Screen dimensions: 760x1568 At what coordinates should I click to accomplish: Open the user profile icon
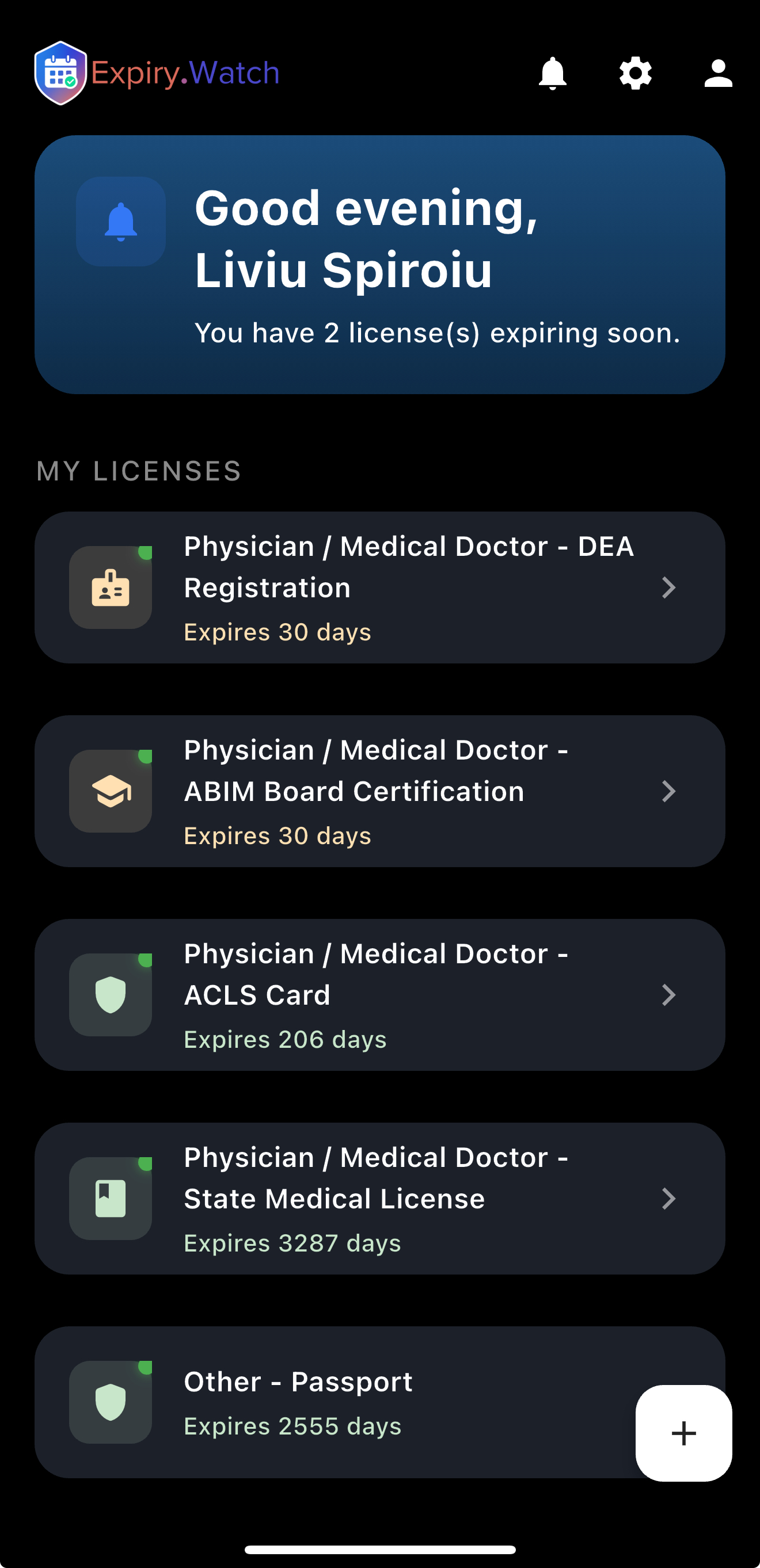tap(718, 74)
